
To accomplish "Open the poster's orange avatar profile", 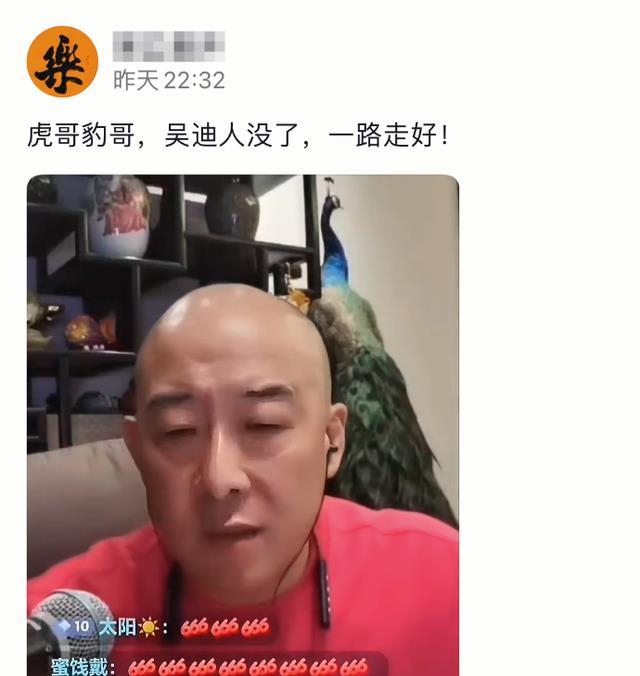I will (x=62, y=61).
